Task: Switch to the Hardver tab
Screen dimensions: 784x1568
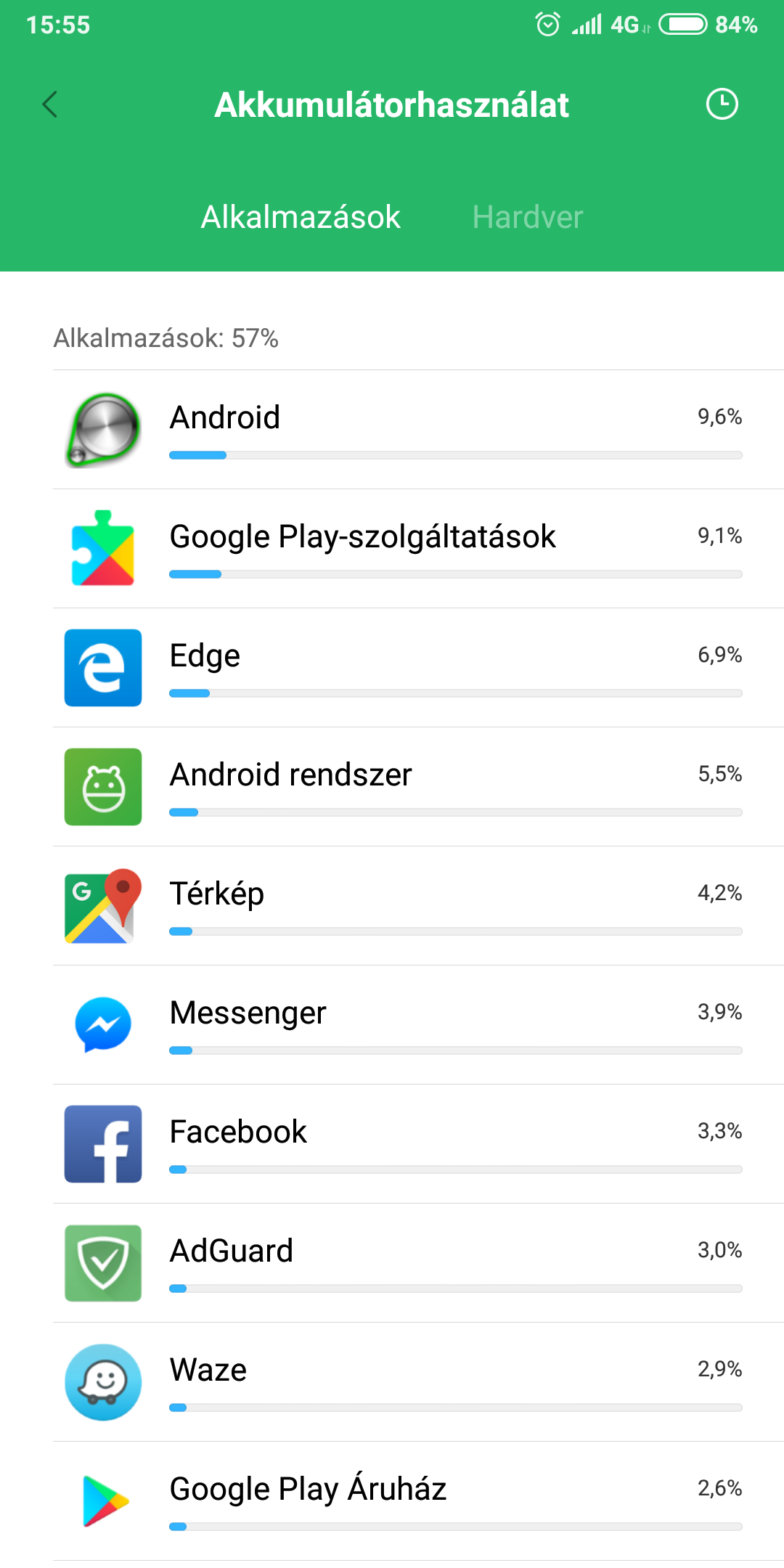Action: 528,217
